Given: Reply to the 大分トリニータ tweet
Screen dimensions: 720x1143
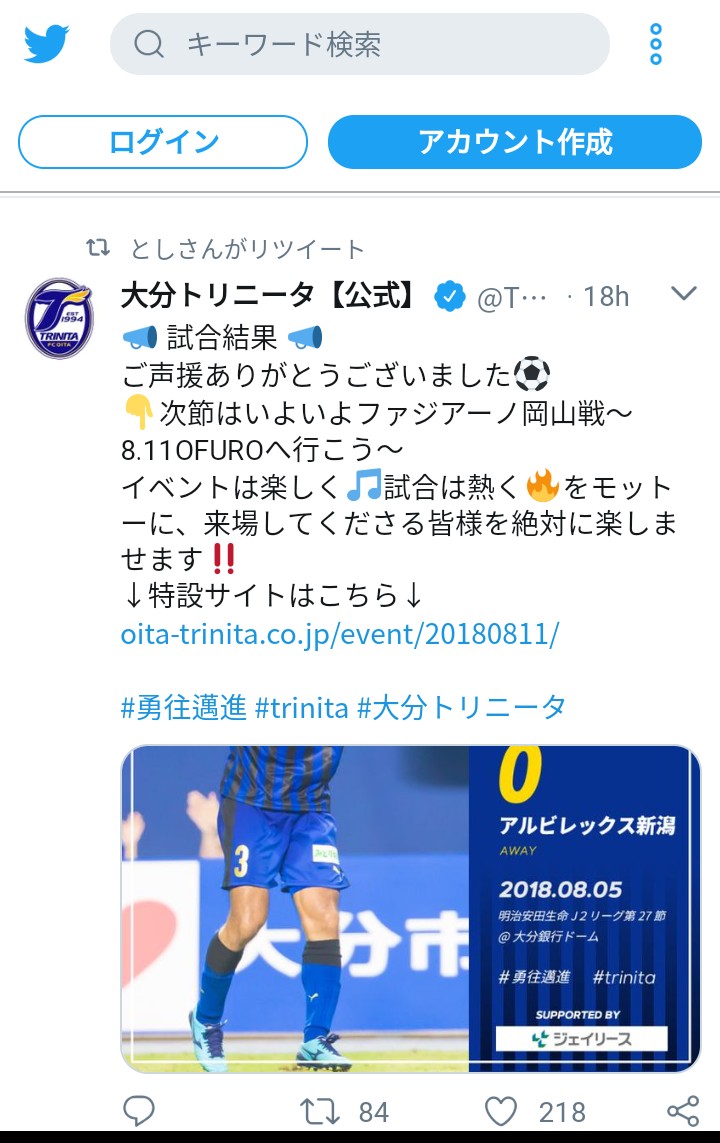Looking at the screenshot, I should click(139, 1110).
